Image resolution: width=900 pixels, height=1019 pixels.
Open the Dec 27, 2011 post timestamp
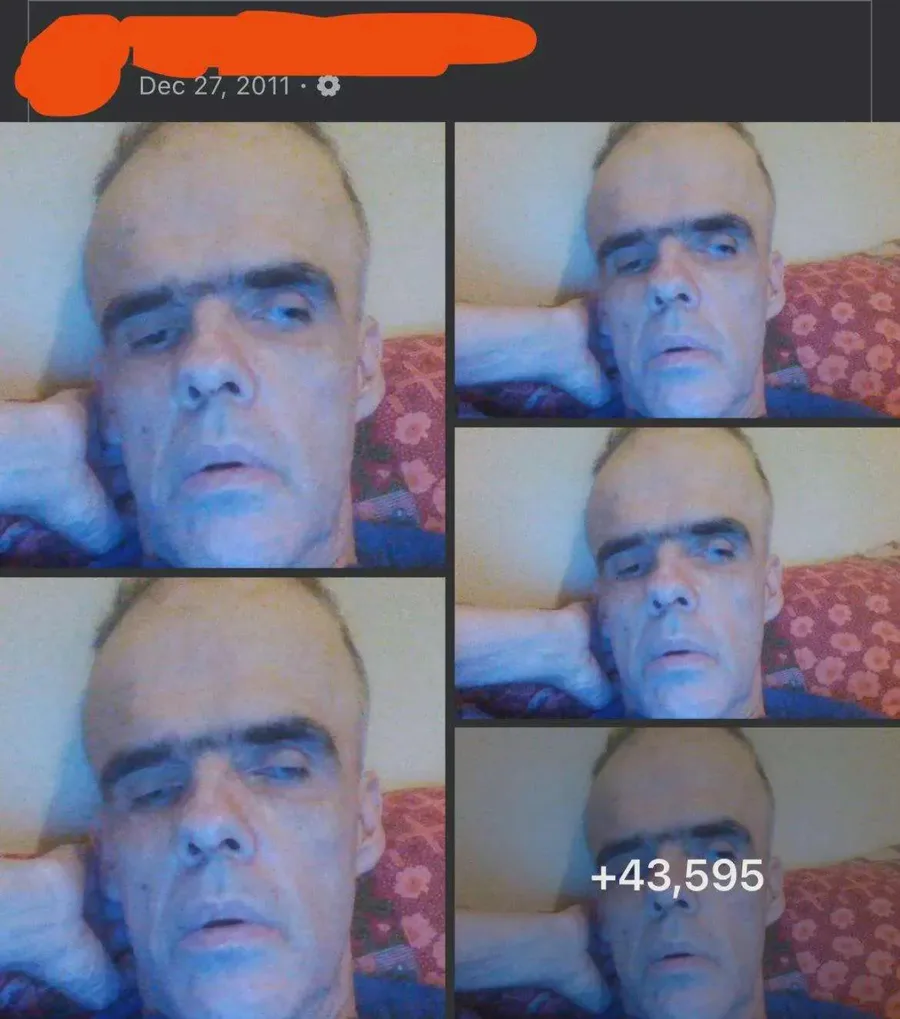214,86
